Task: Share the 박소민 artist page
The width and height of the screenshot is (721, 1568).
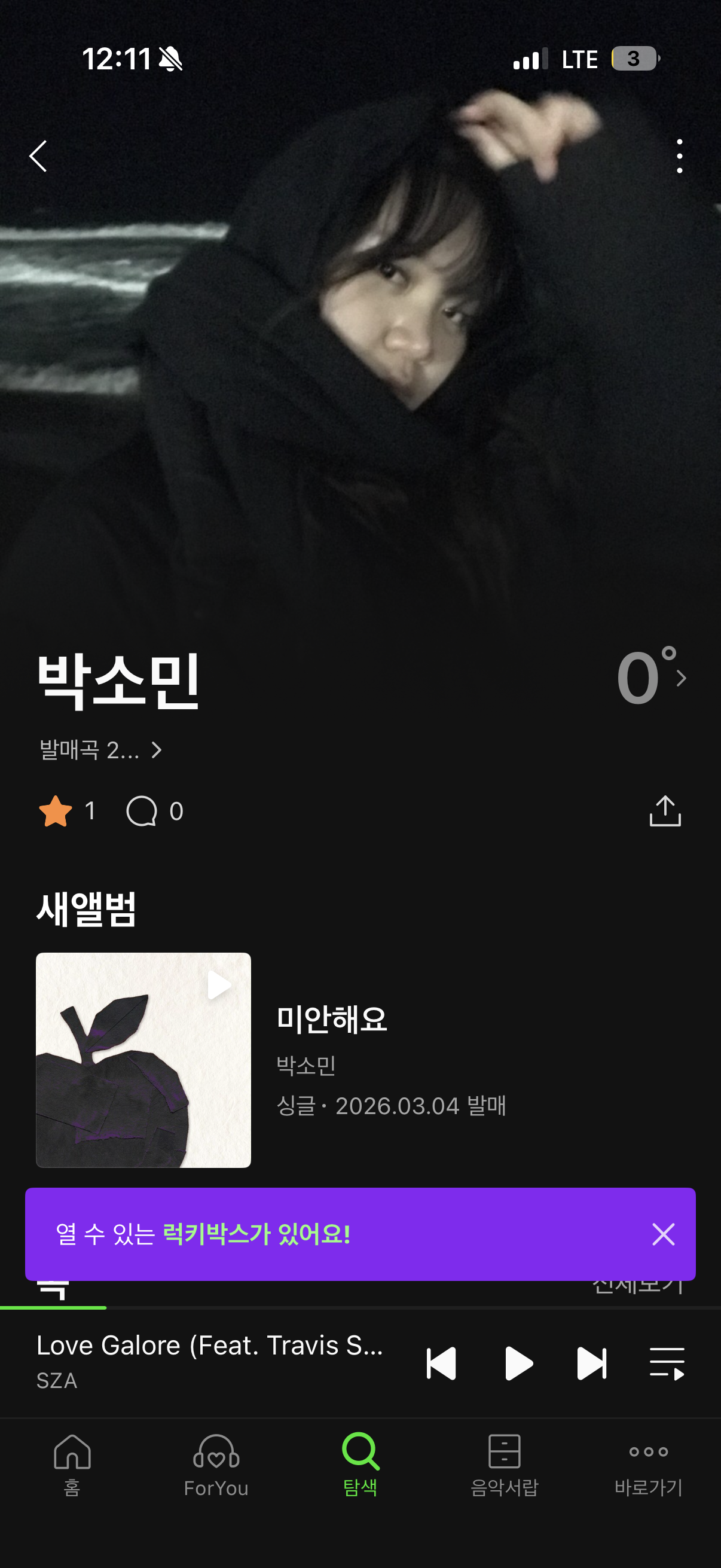Action: click(664, 811)
